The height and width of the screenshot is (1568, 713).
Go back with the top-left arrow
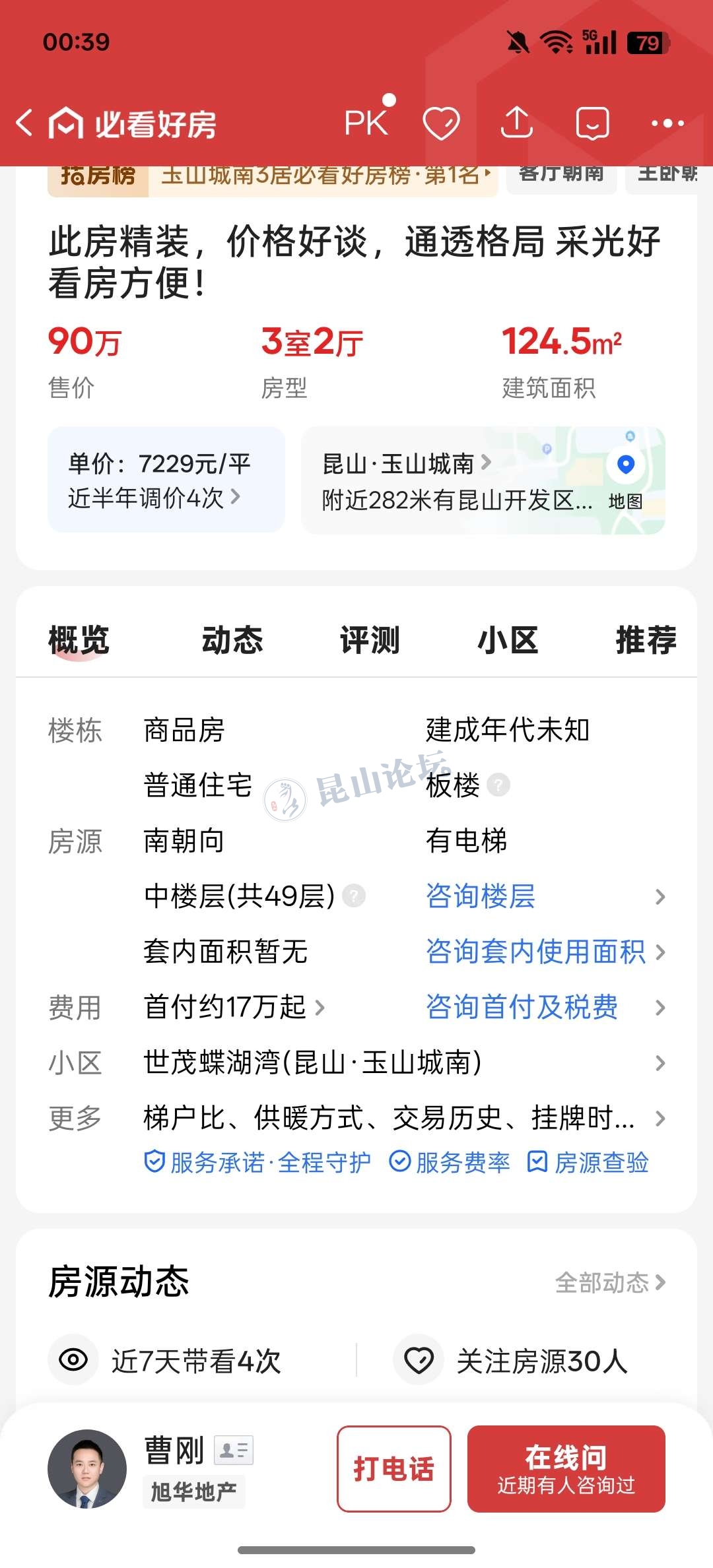(25, 123)
